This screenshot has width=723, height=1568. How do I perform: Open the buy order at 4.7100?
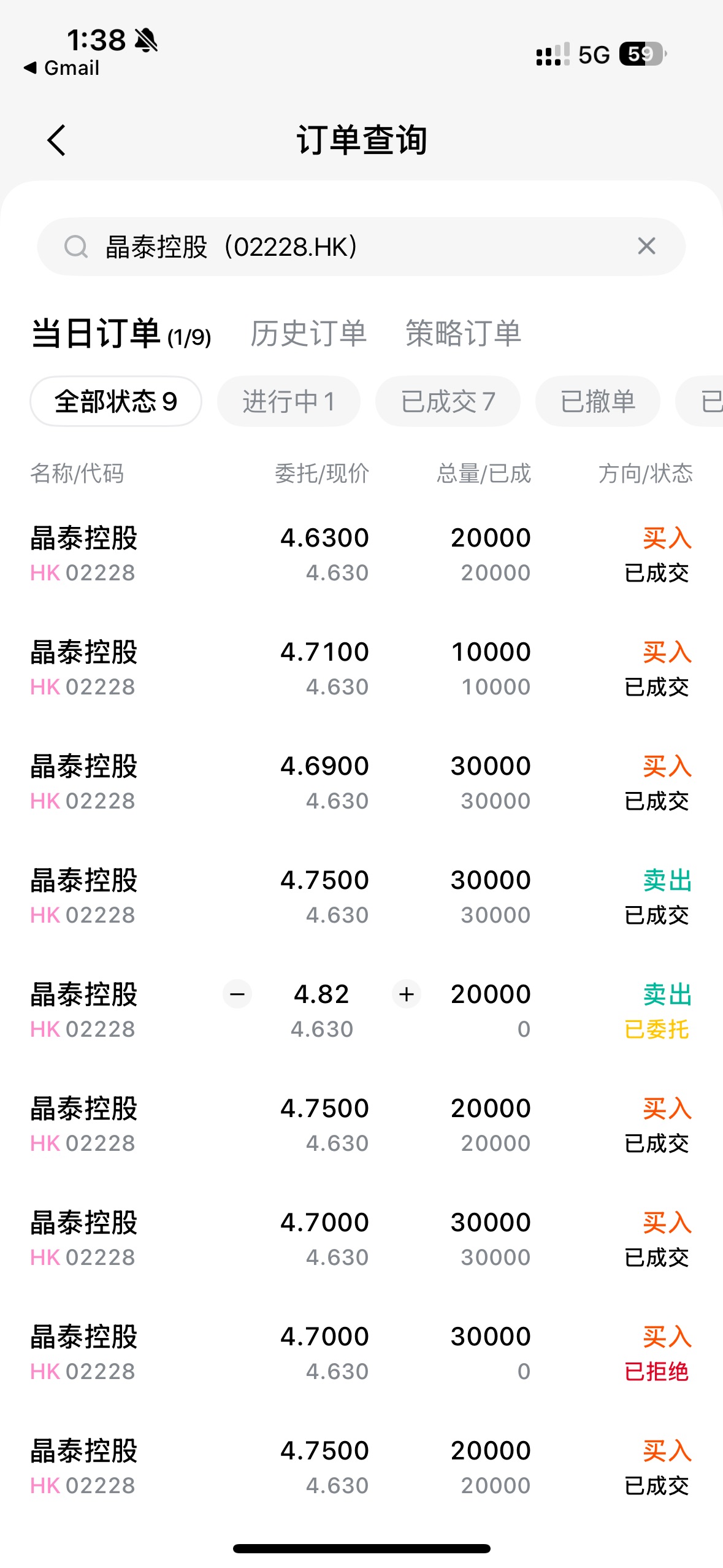361,669
